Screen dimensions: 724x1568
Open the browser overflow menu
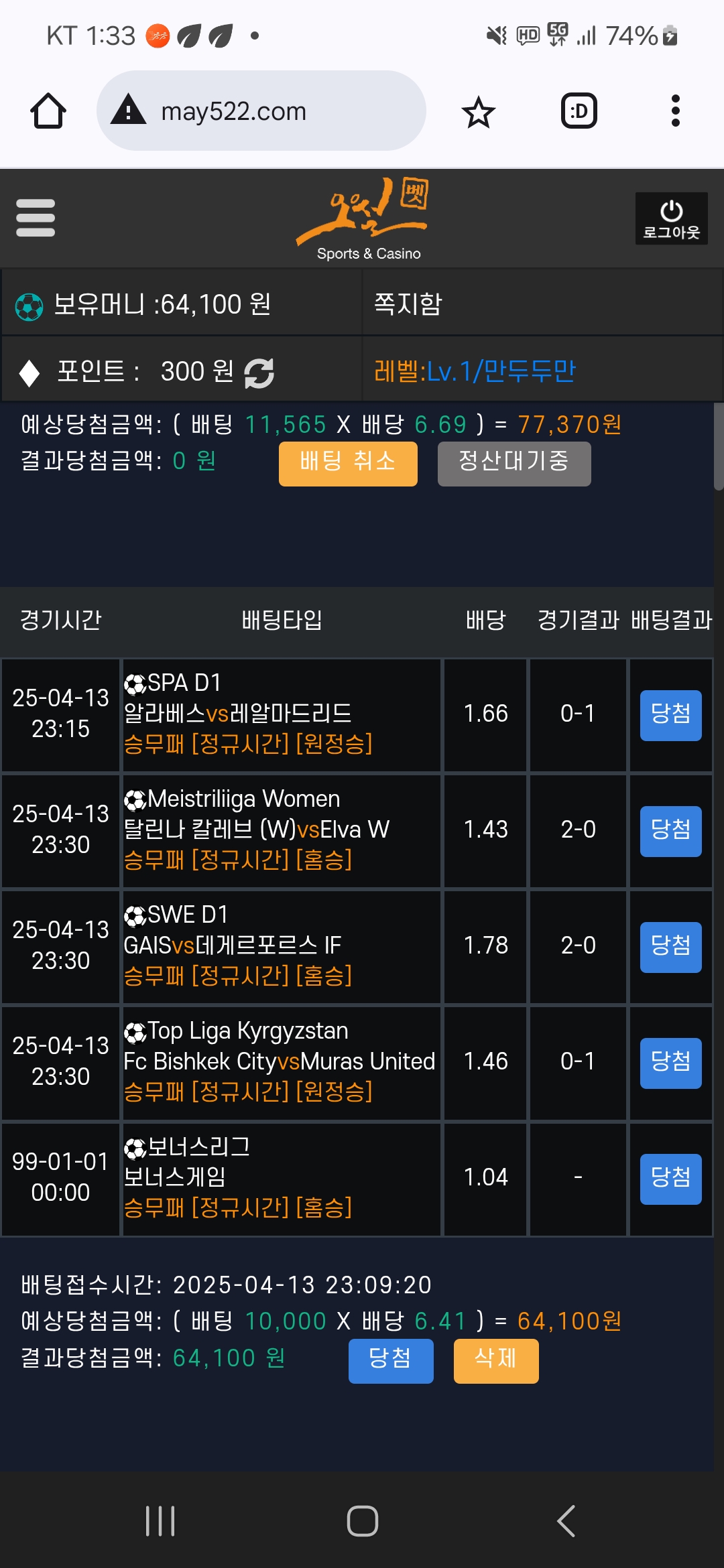[x=676, y=111]
